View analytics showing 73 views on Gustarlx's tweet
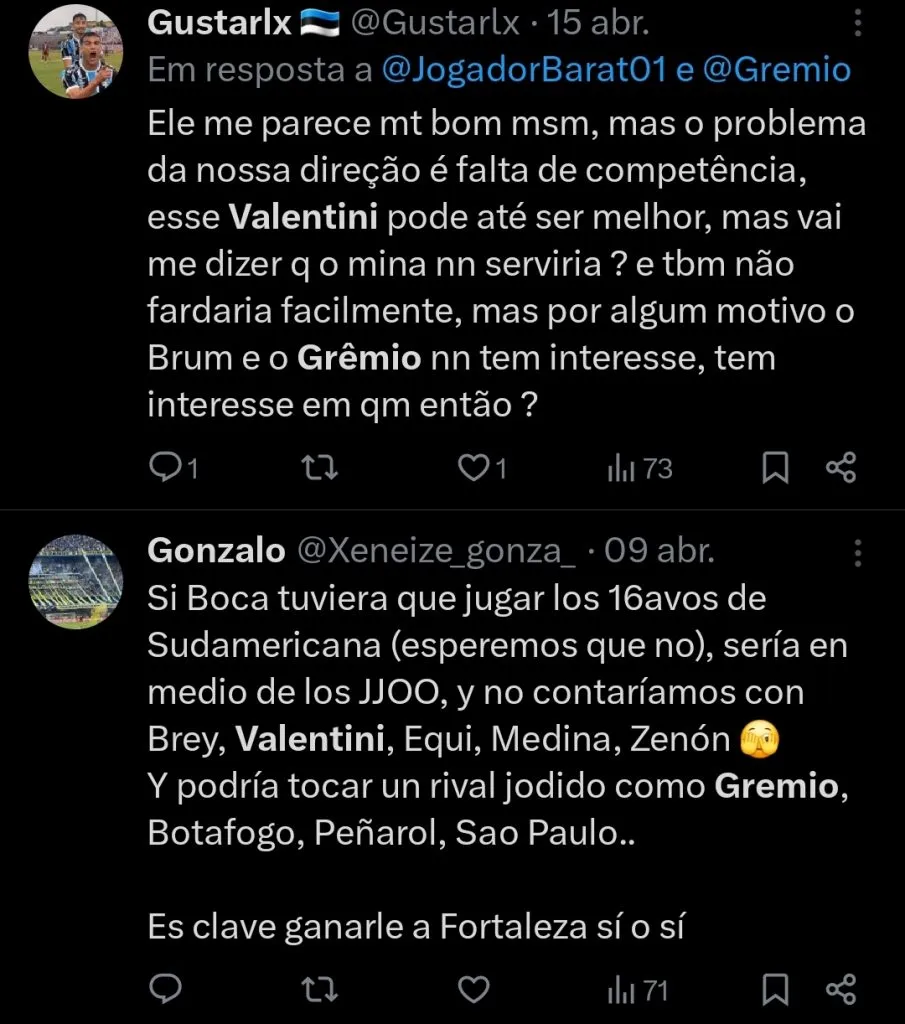 click(638, 466)
